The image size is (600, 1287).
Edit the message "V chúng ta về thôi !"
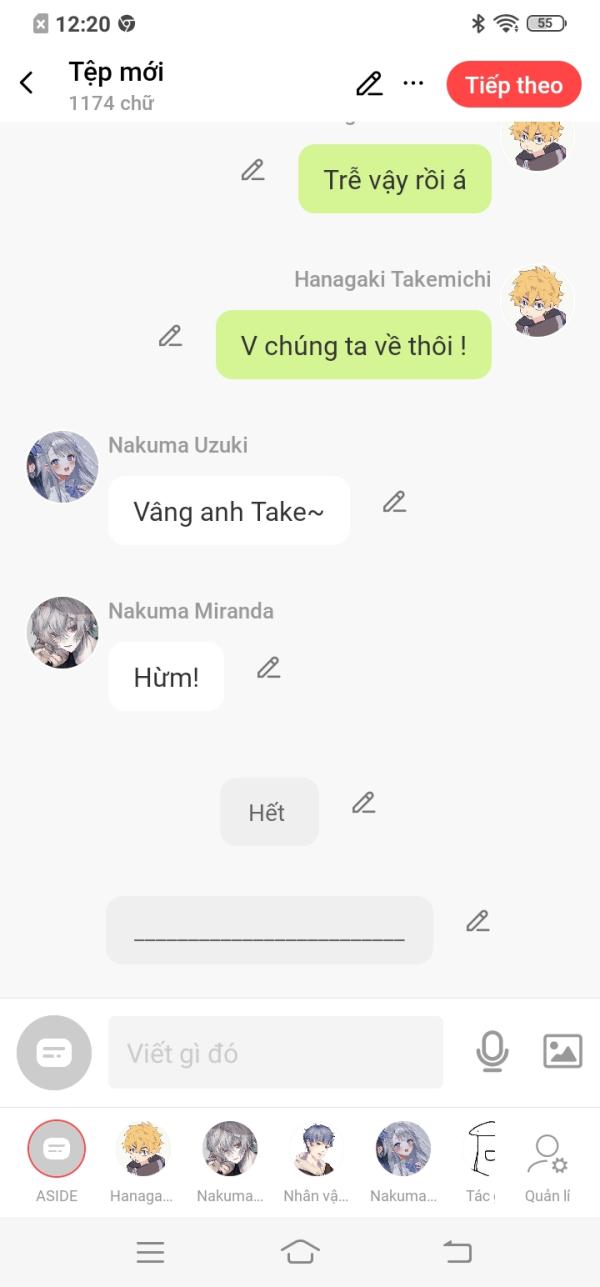click(171, 336)
